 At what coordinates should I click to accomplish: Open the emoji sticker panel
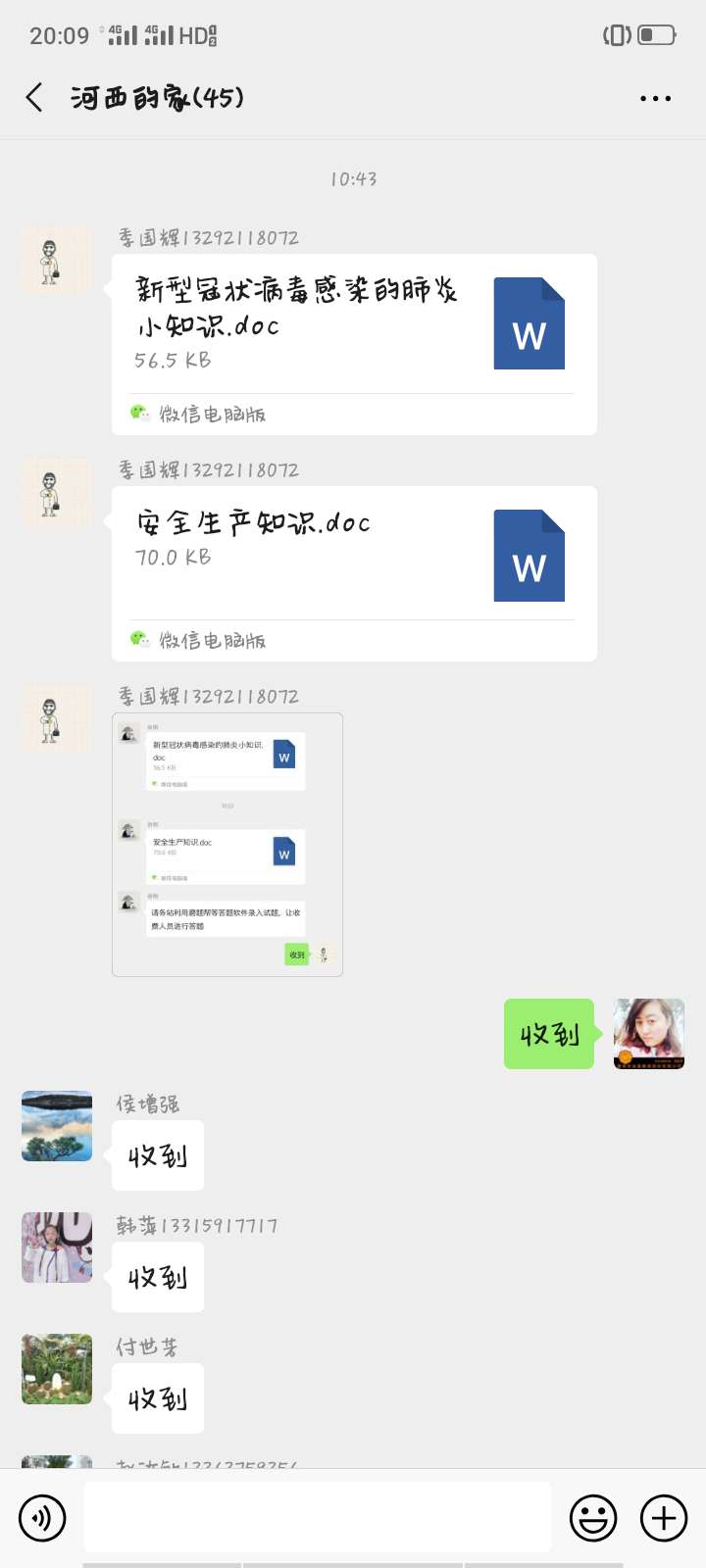pos(593,1518)
